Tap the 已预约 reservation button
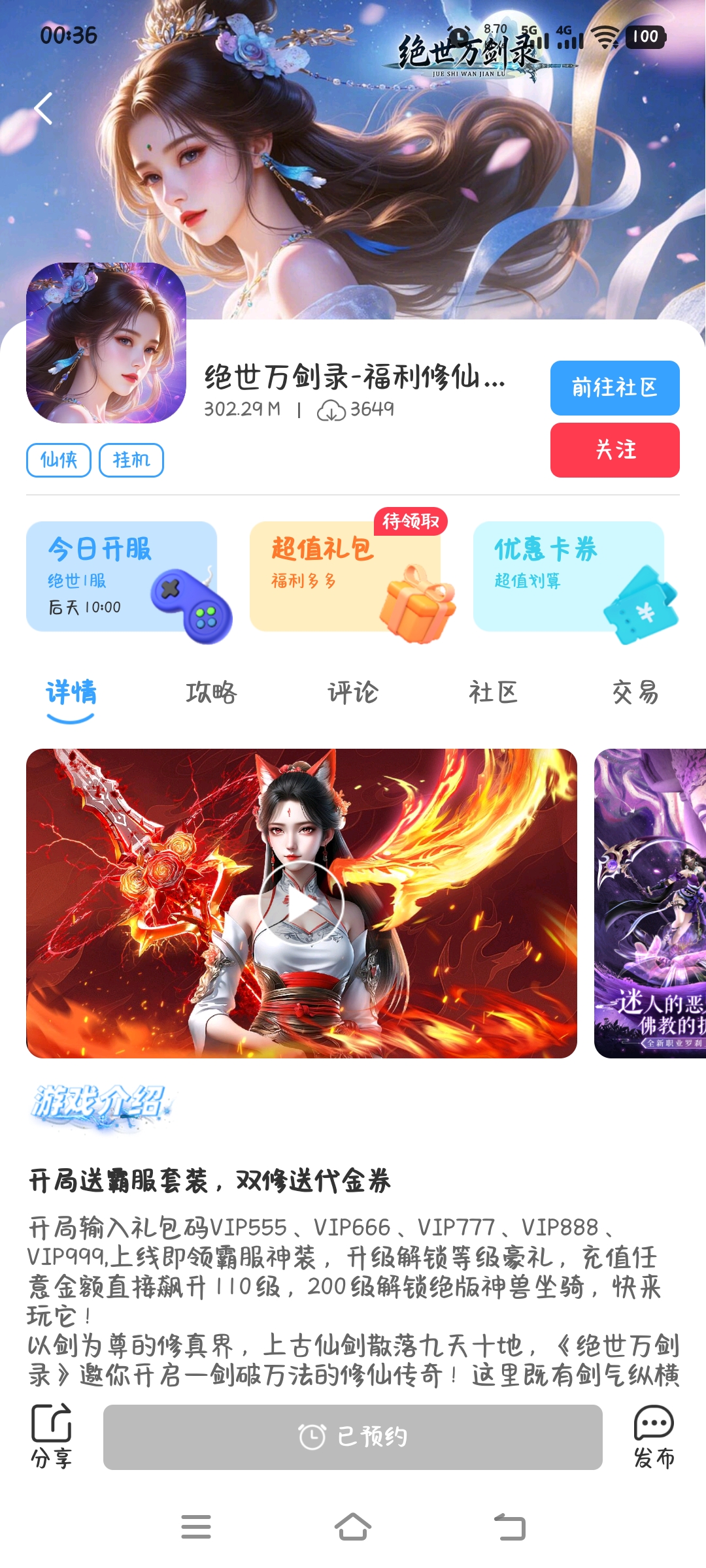Viewport: 706px width, 1568px height. coord(353,1437)
